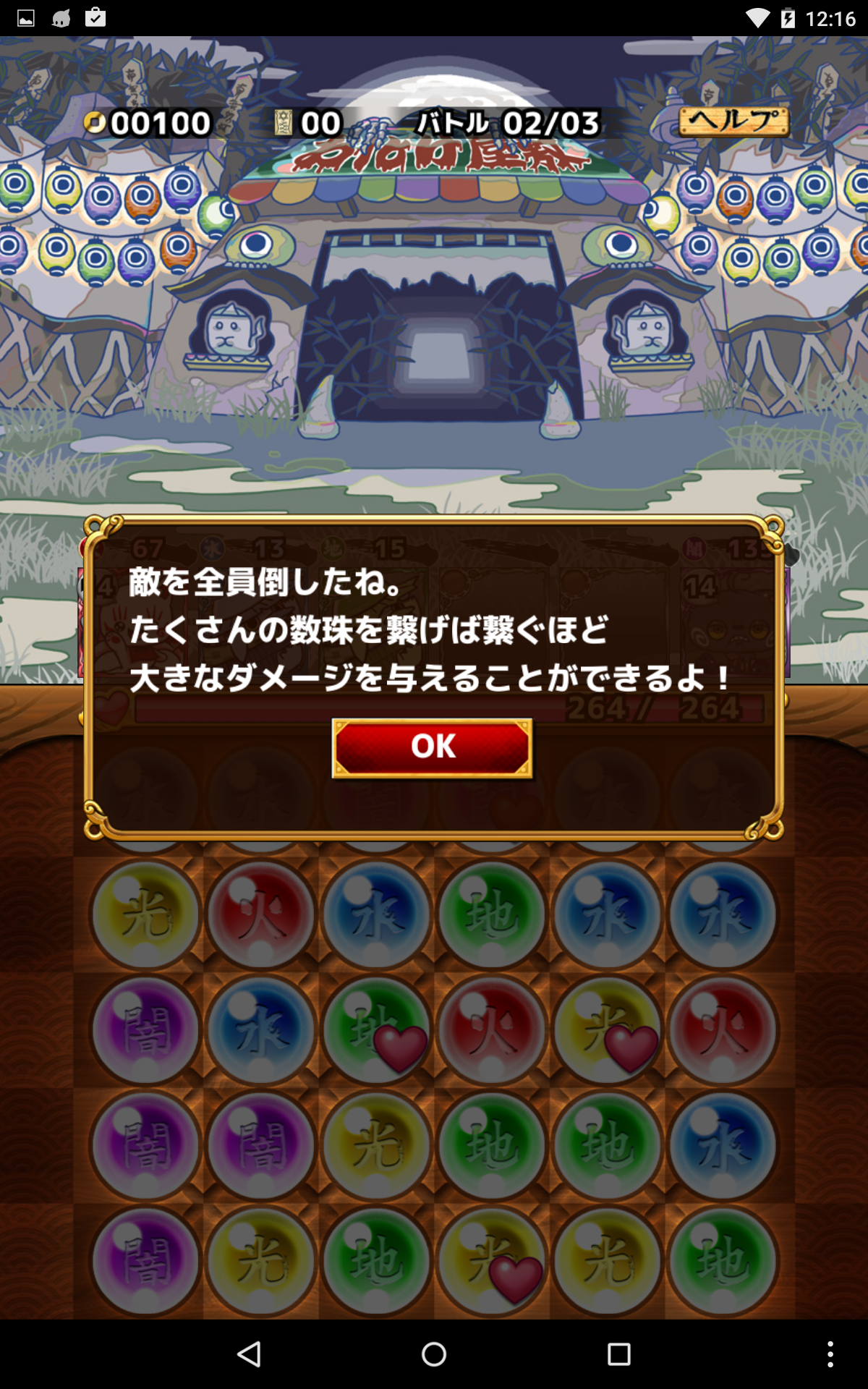Open the system overflow menu dots
868x1389 pixels.
click(830, 1354)
